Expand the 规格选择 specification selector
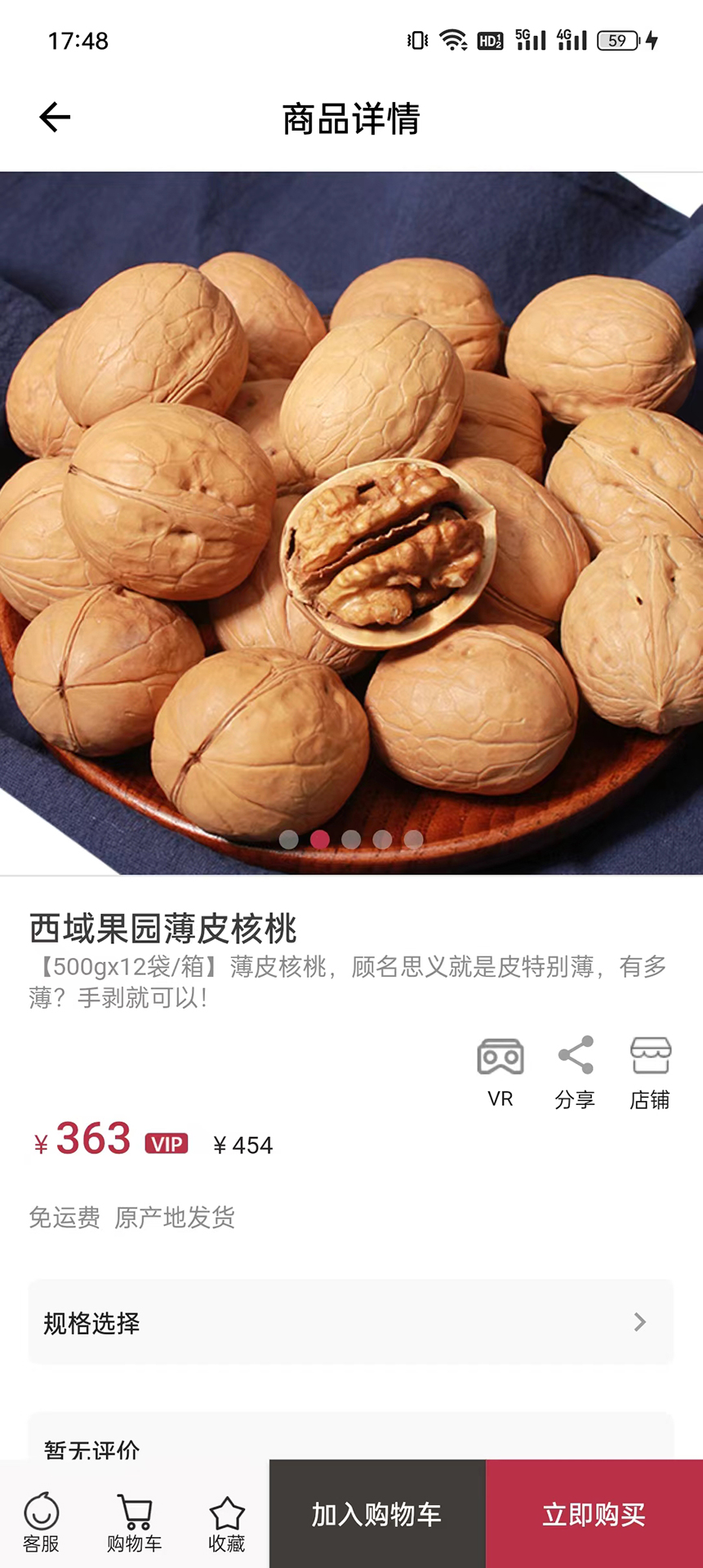 click(x=351, y=1322)
